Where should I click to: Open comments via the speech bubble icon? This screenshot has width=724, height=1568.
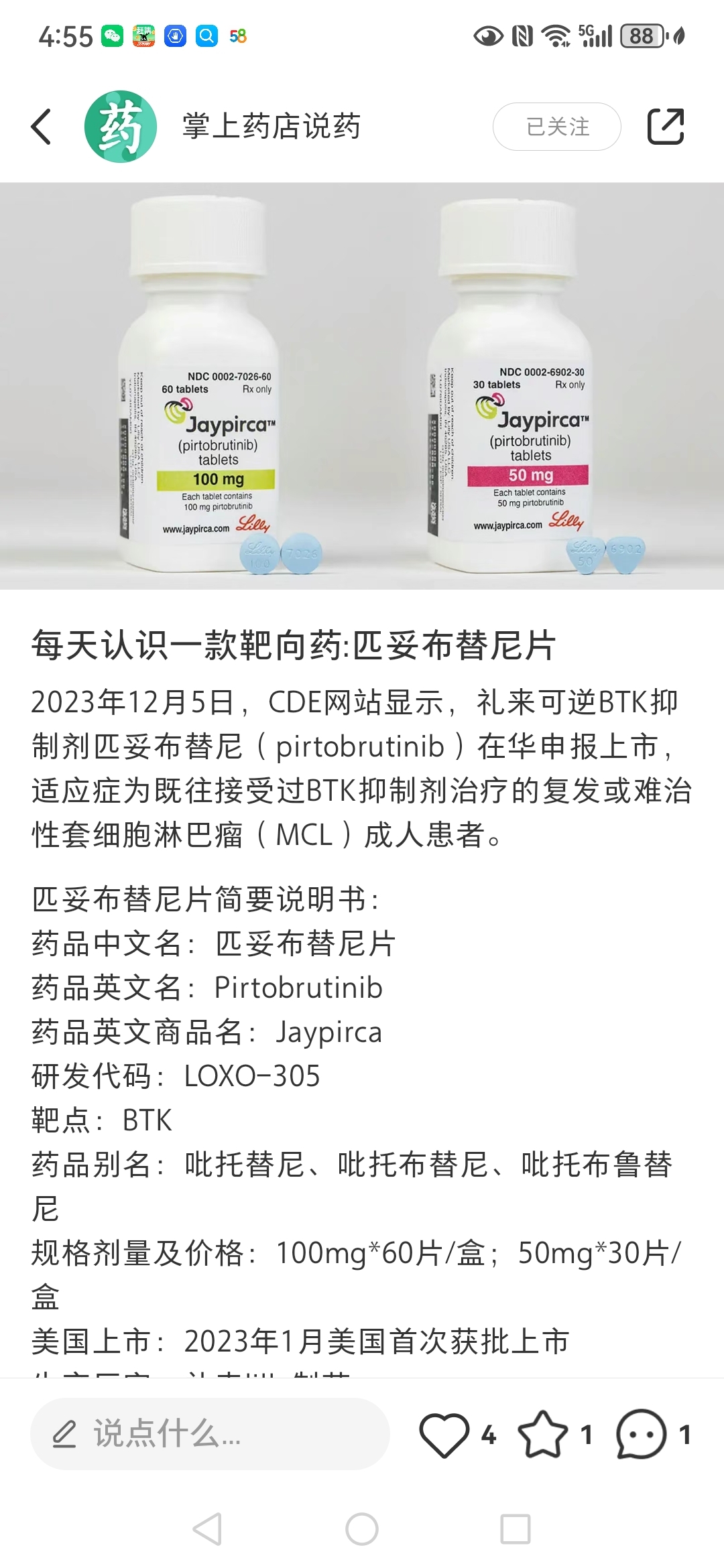click(x=642, y=1435)
